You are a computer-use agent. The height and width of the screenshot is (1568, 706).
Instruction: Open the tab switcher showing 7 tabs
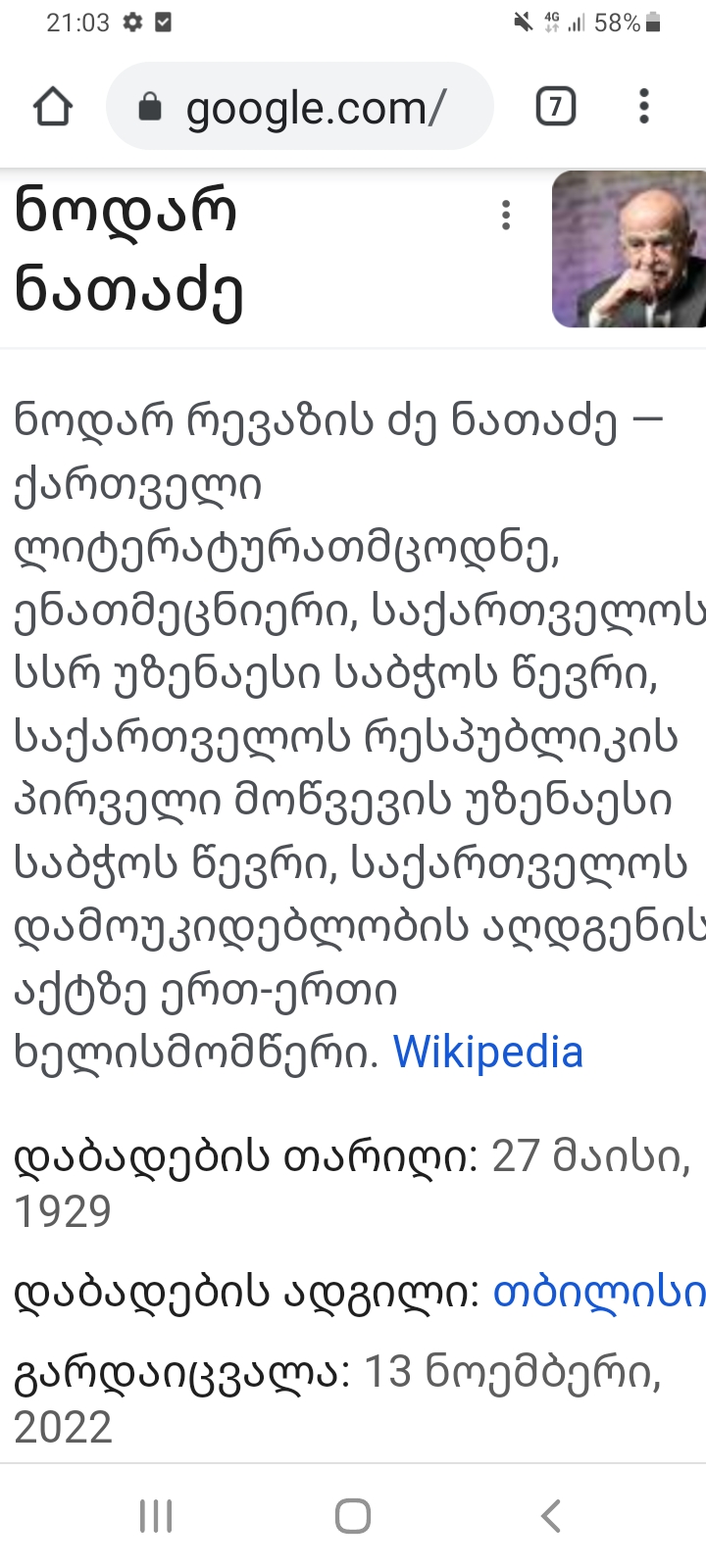[x=555, y=107]
